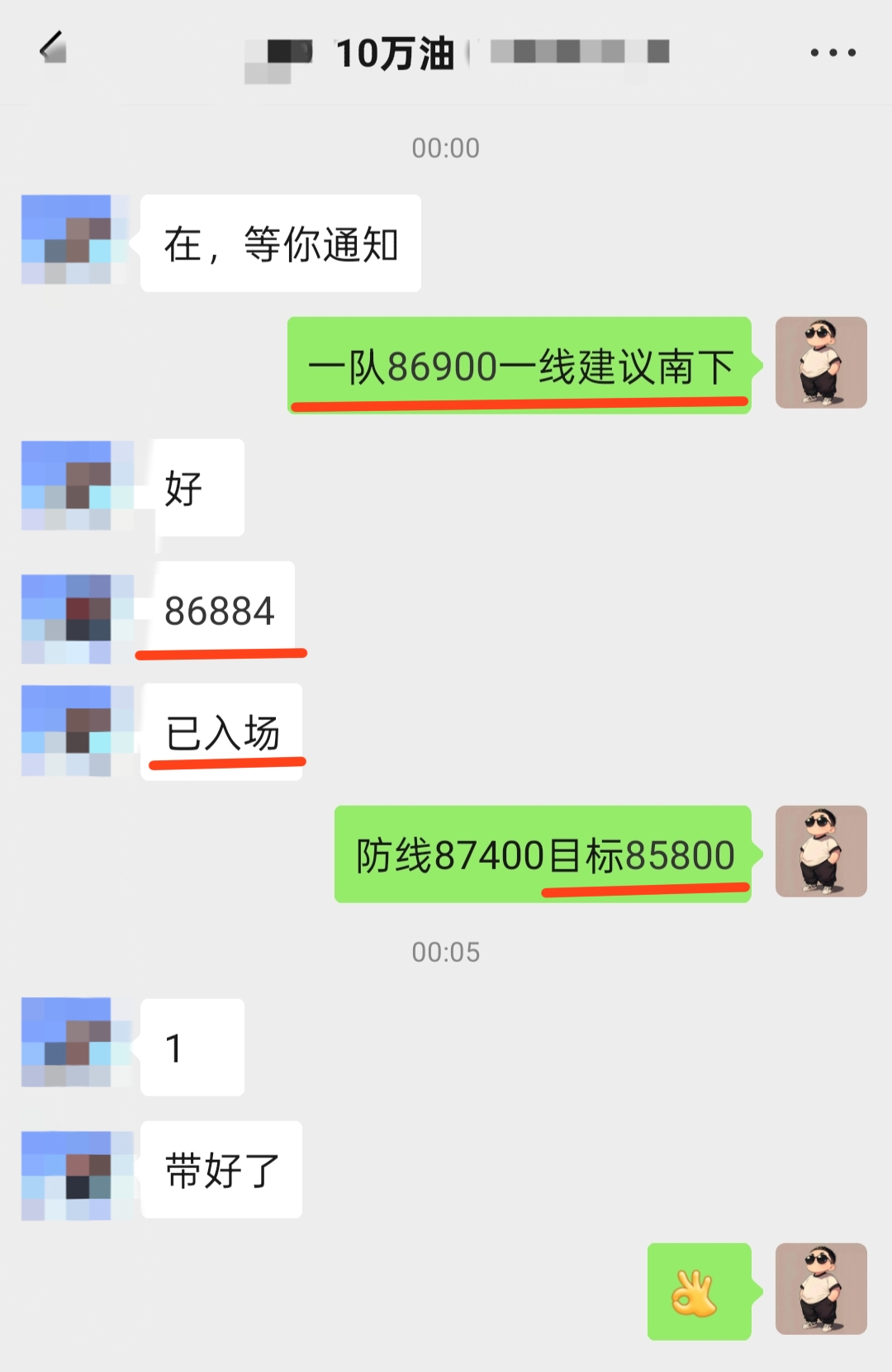View profile avatar beside '防线87400目标85800'
Screen dimensions: 892x1372
point(820,852)
